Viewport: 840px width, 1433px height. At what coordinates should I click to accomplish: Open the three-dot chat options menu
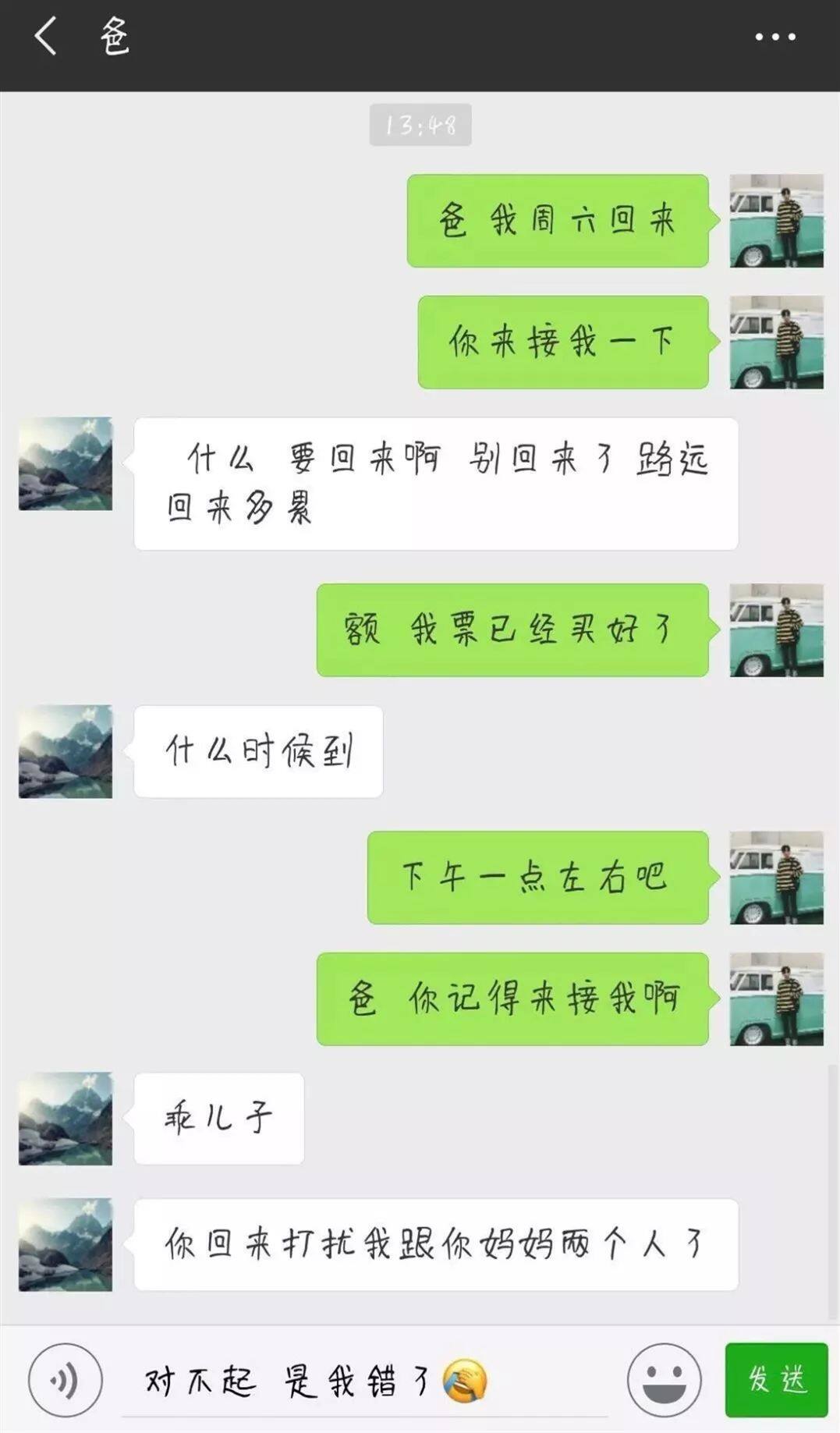774,37
